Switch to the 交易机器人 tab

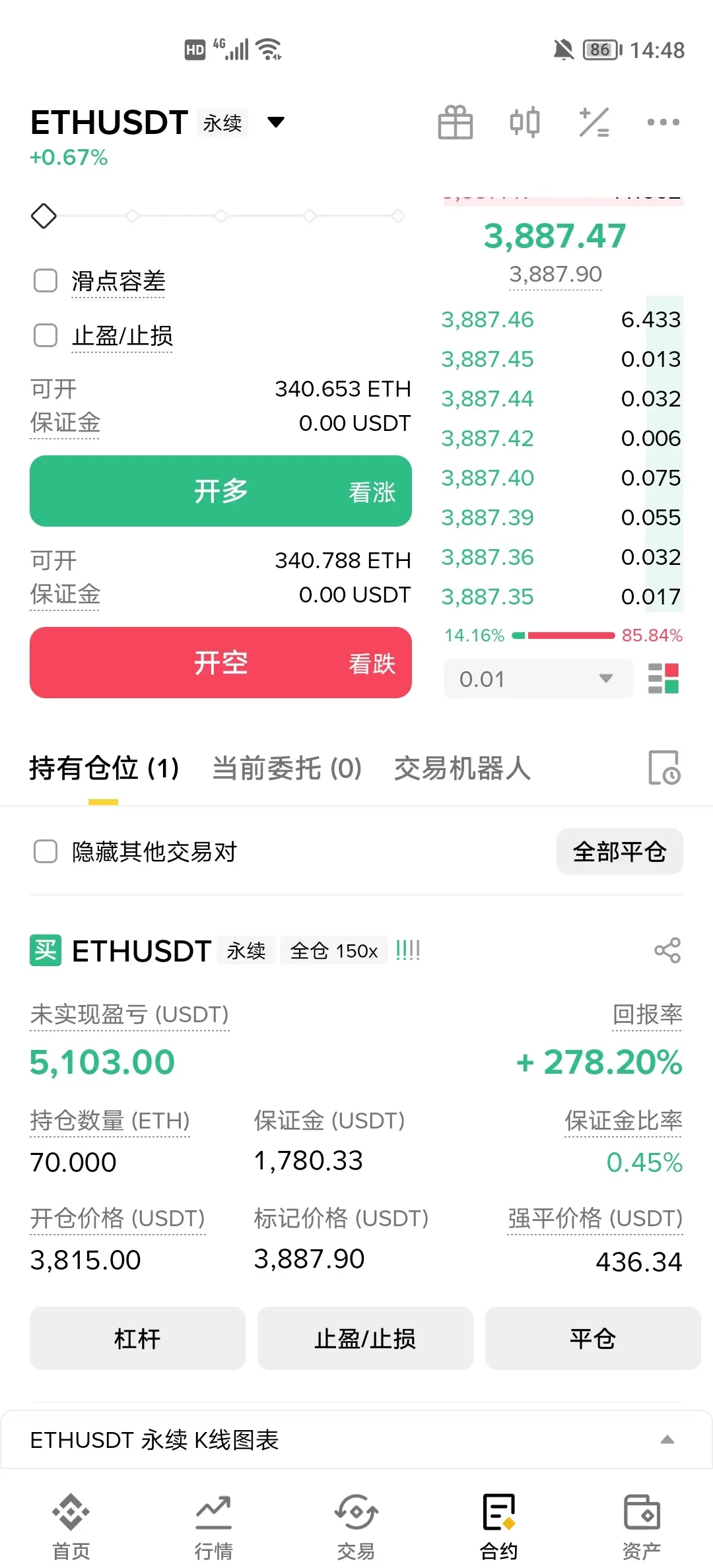click(462, 768)
